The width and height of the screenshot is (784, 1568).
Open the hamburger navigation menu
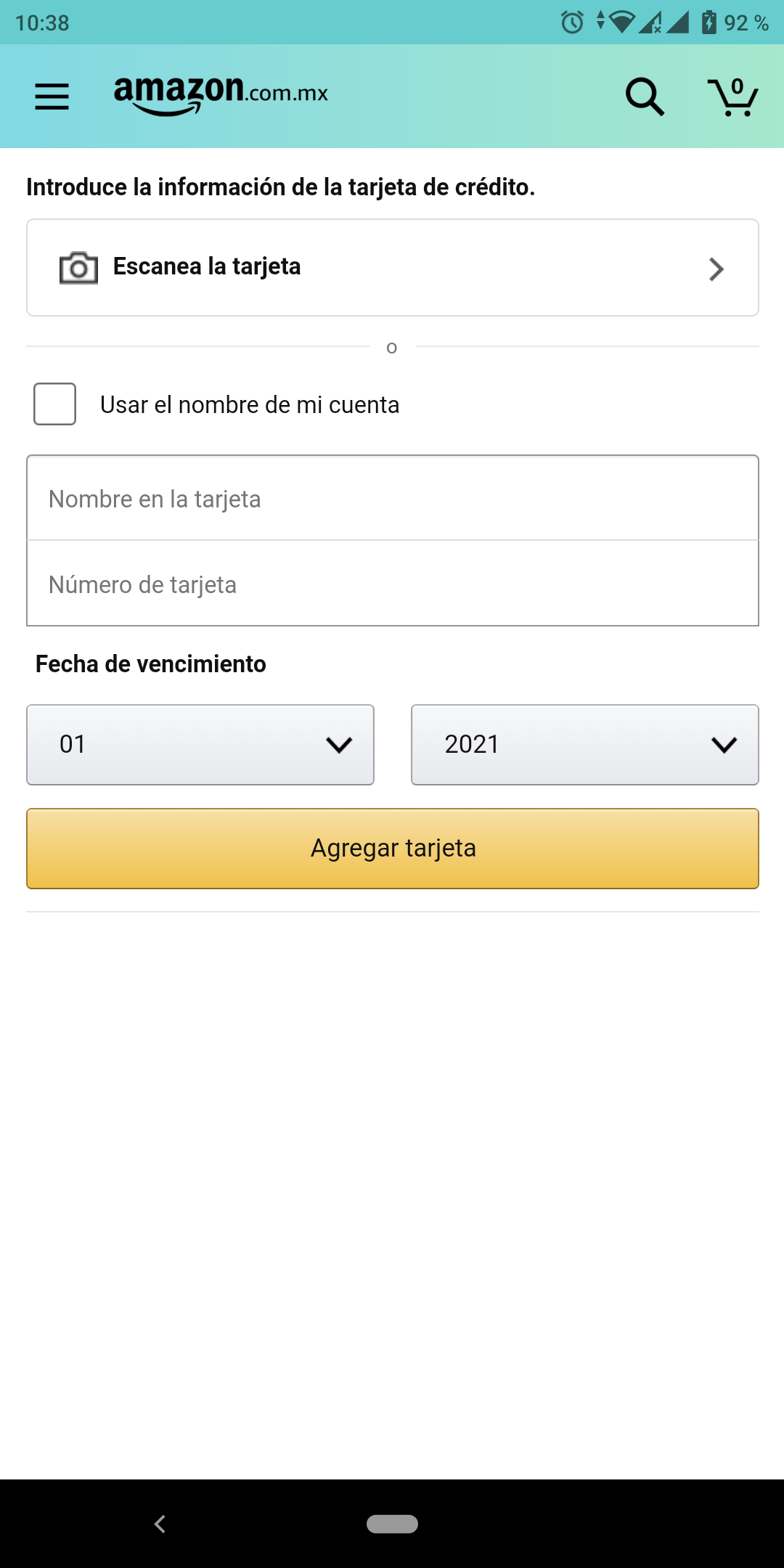[x=51, y=97]
